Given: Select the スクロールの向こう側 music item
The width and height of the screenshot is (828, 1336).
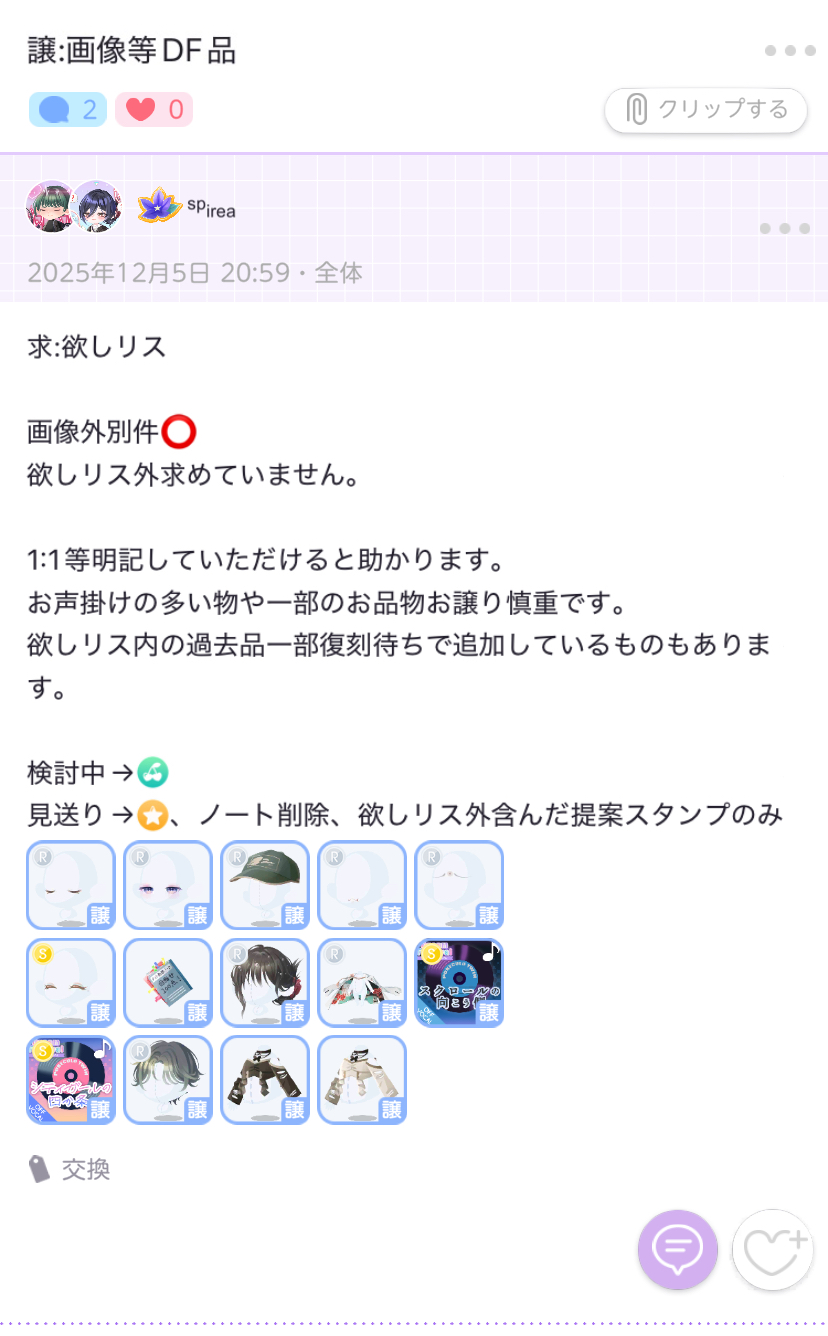Looking at the screenshot, I should tap(459, 982).
